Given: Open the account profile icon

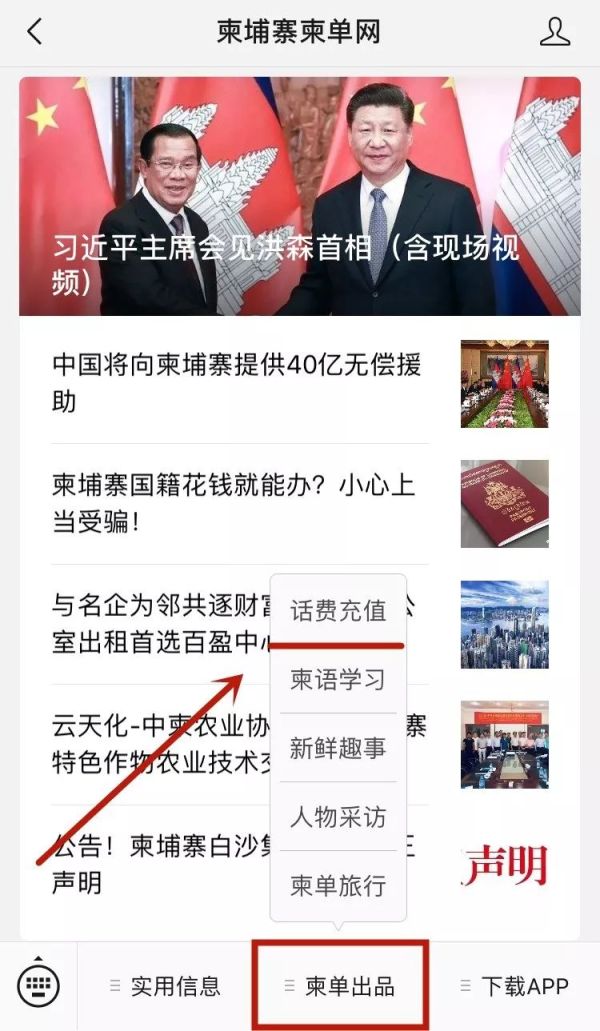Looking at the screenshot, I should tap(554, 32).
